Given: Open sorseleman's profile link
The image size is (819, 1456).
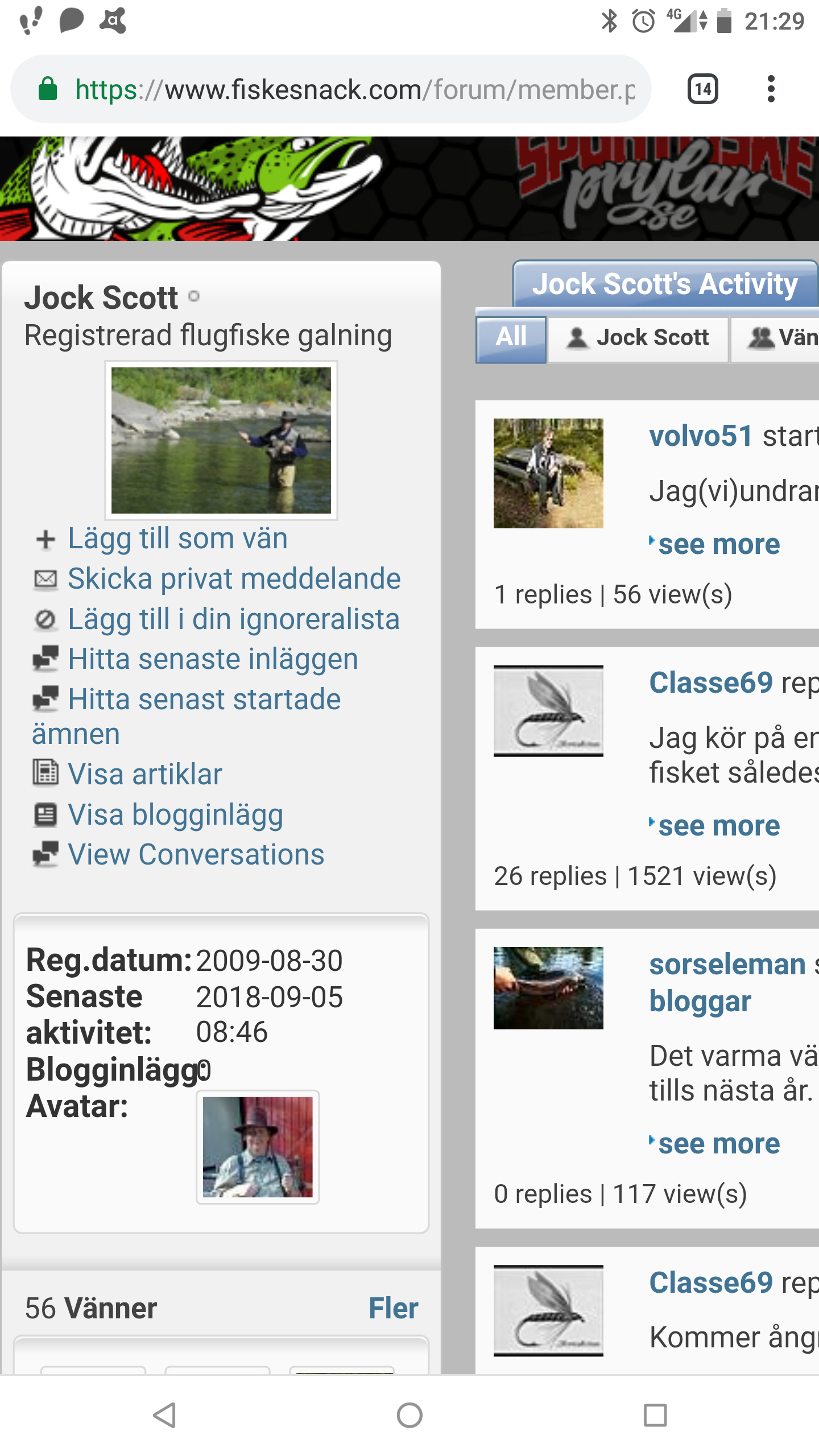Looking at the screenshot, I should pyautogui.click(x=727, y=965).
